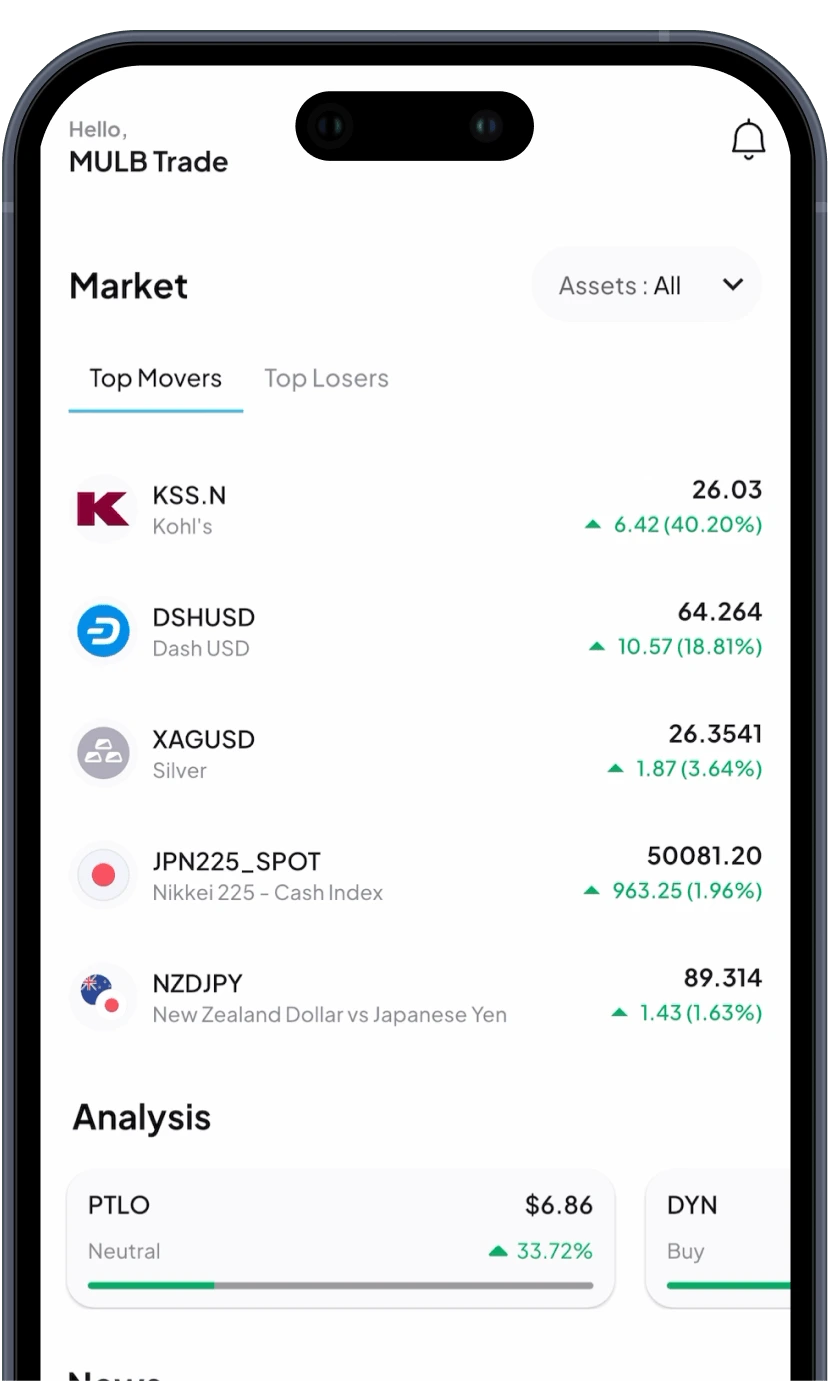Switch to the Top Losers tab

326,378
